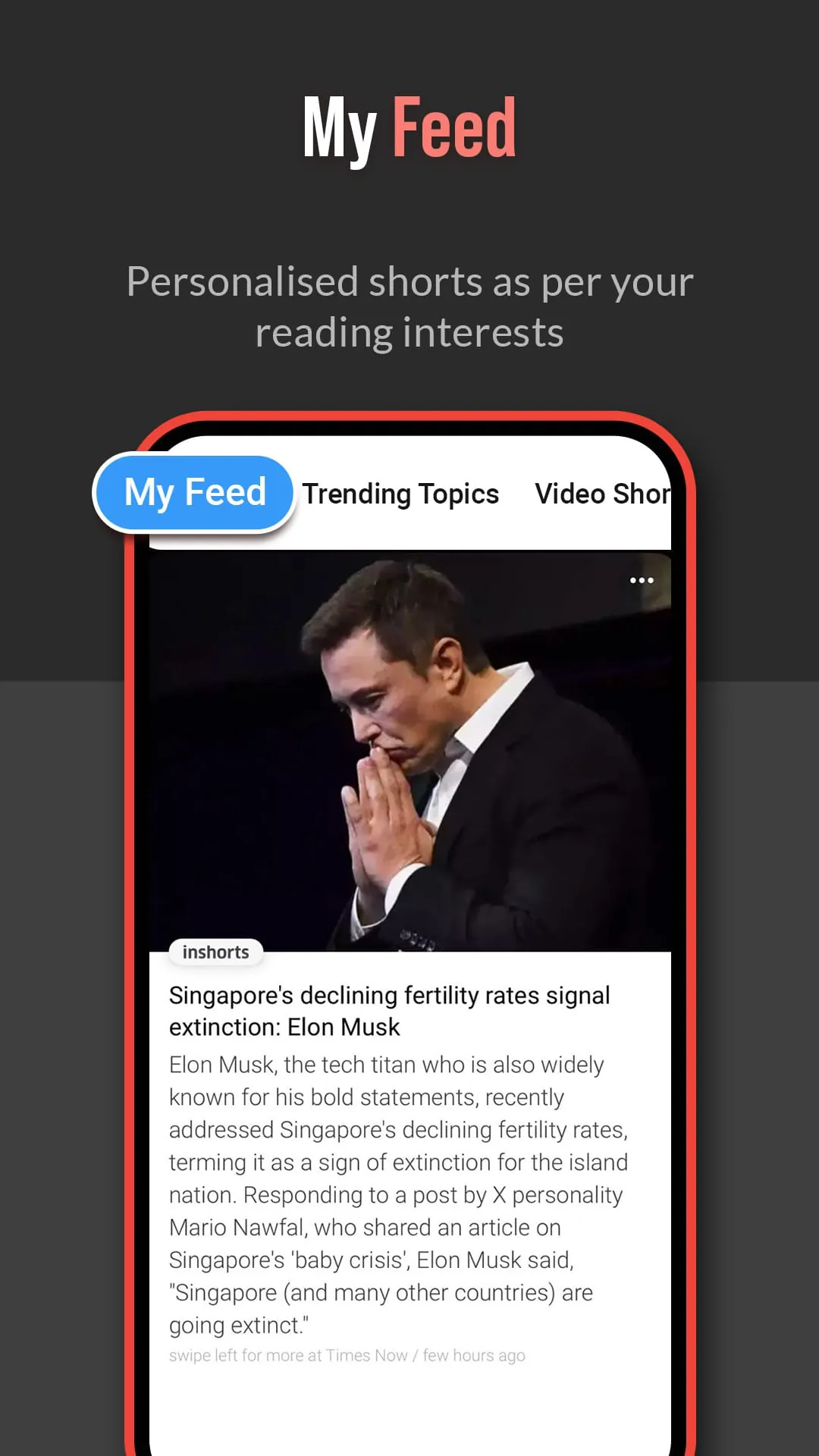
Task: Click the 'few hours ago' timestamp
Action: pos(472,1355)
